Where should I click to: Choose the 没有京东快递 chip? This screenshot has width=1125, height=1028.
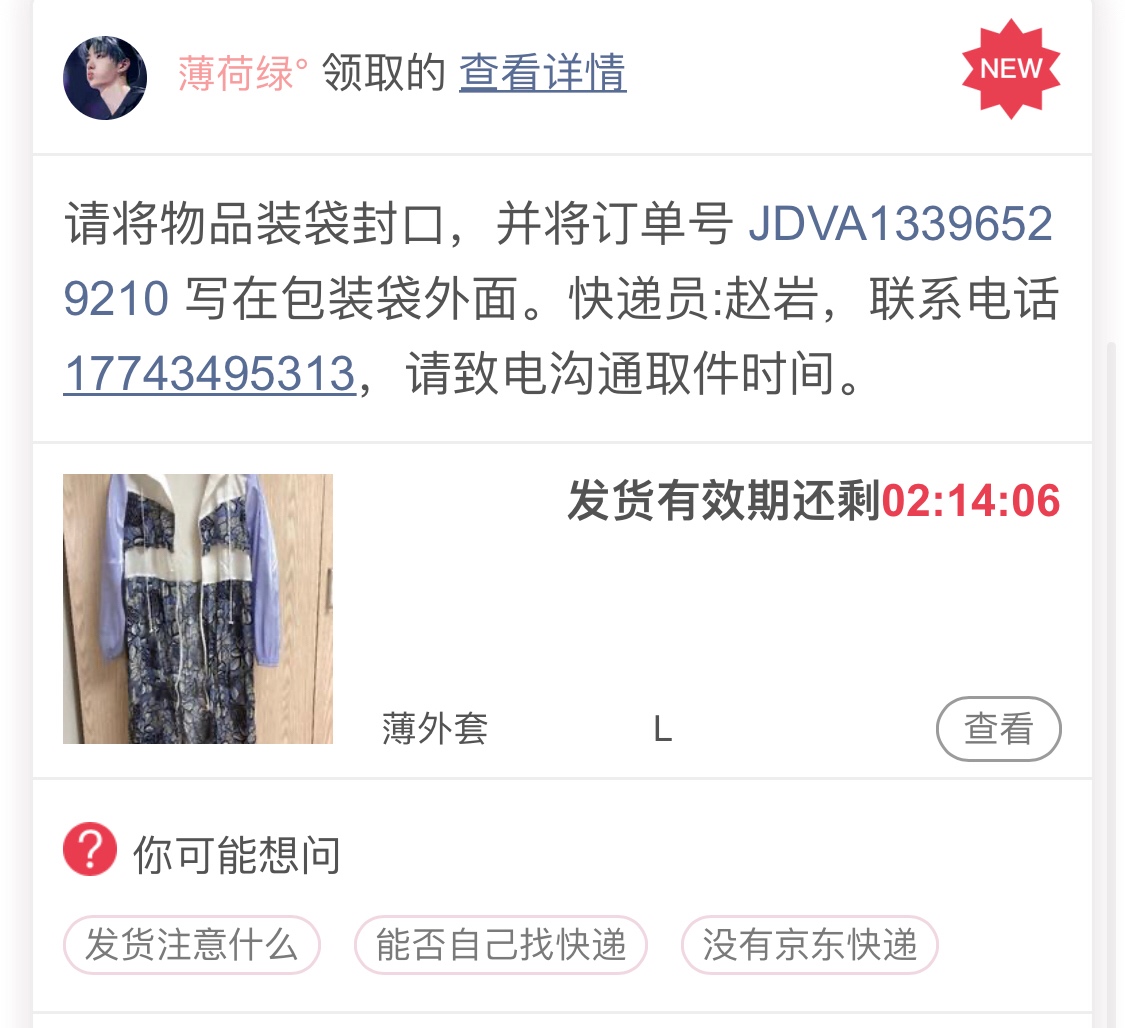click(x=809, y=944)
